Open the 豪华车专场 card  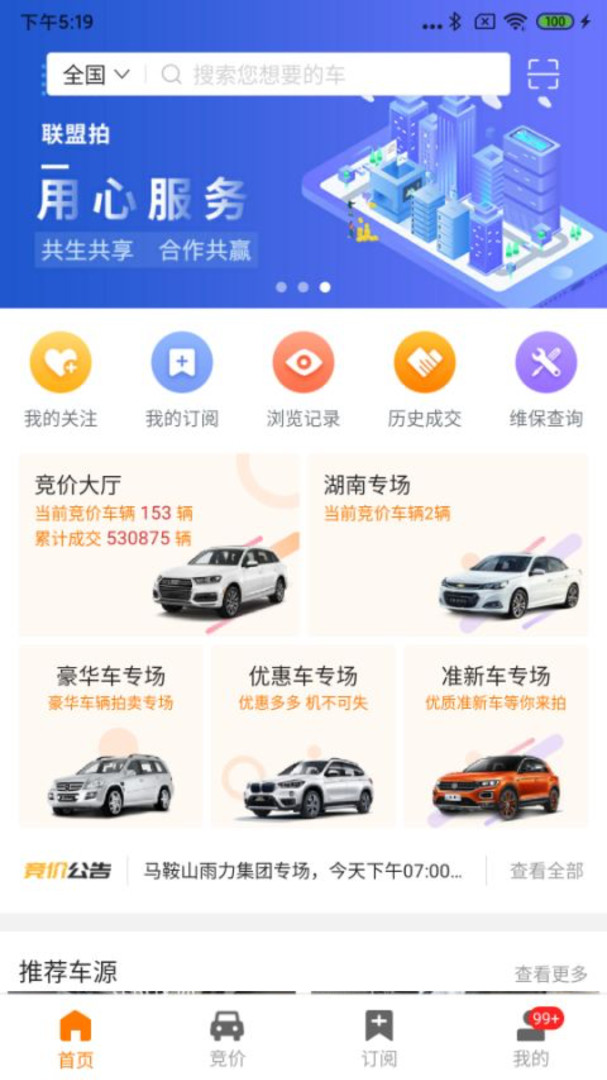[x=110, y=737]
